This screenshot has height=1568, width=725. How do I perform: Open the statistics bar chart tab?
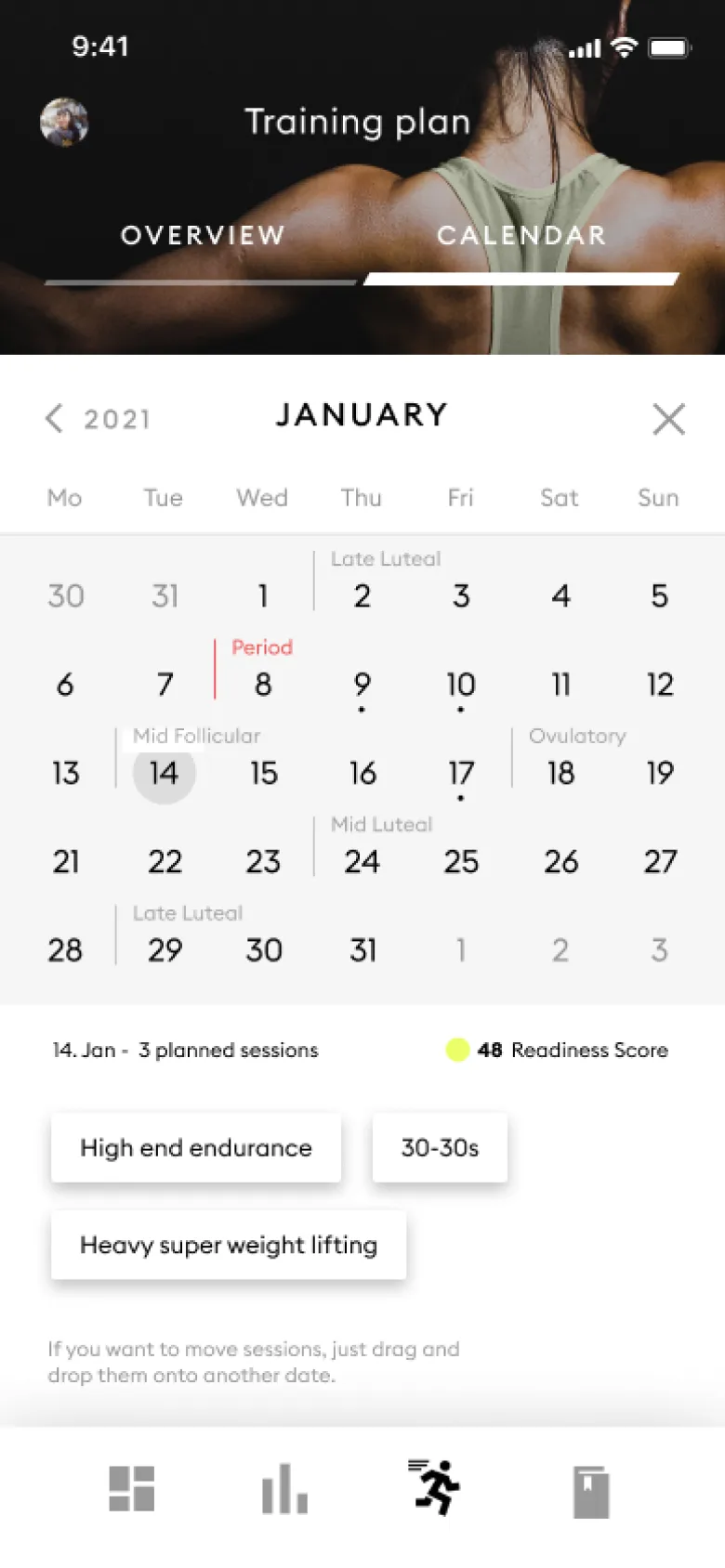(x=284, y=1489)
